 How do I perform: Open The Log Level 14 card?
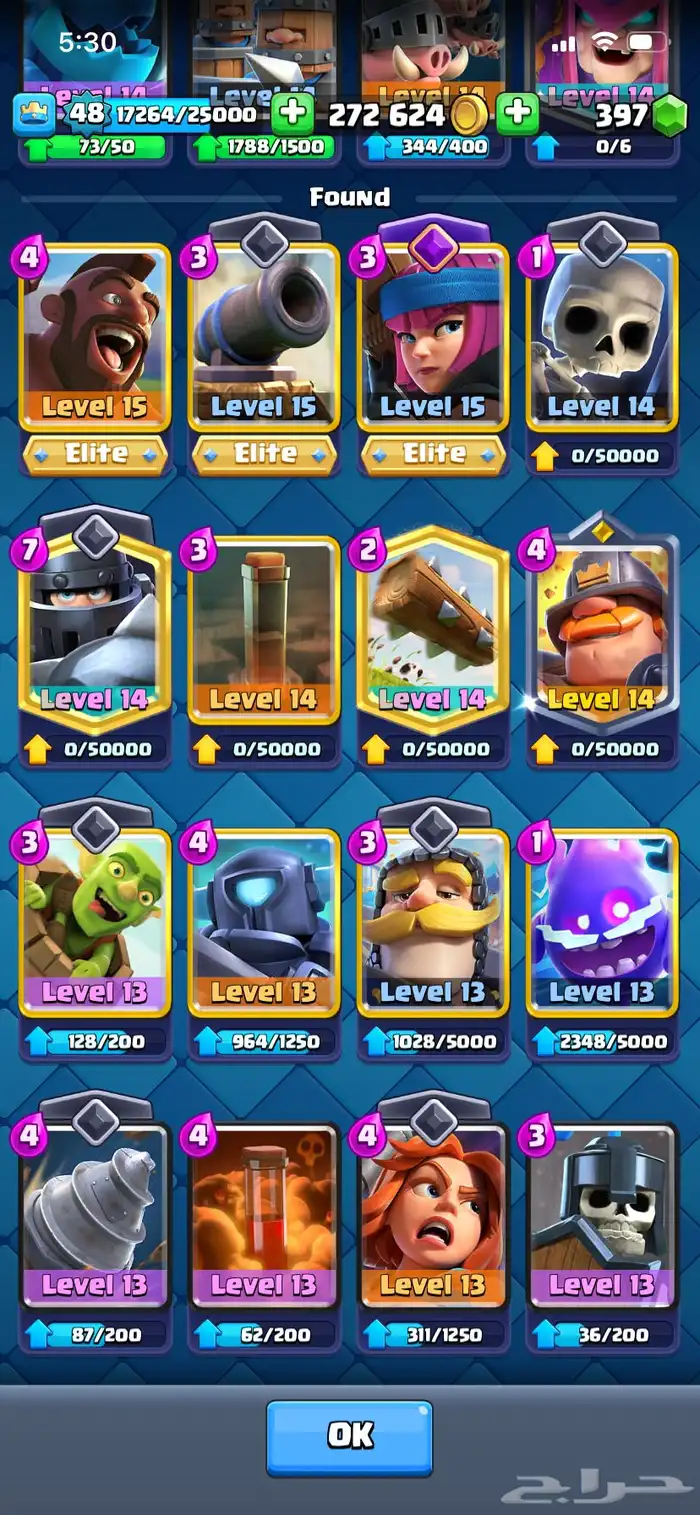tap(433, 630)
